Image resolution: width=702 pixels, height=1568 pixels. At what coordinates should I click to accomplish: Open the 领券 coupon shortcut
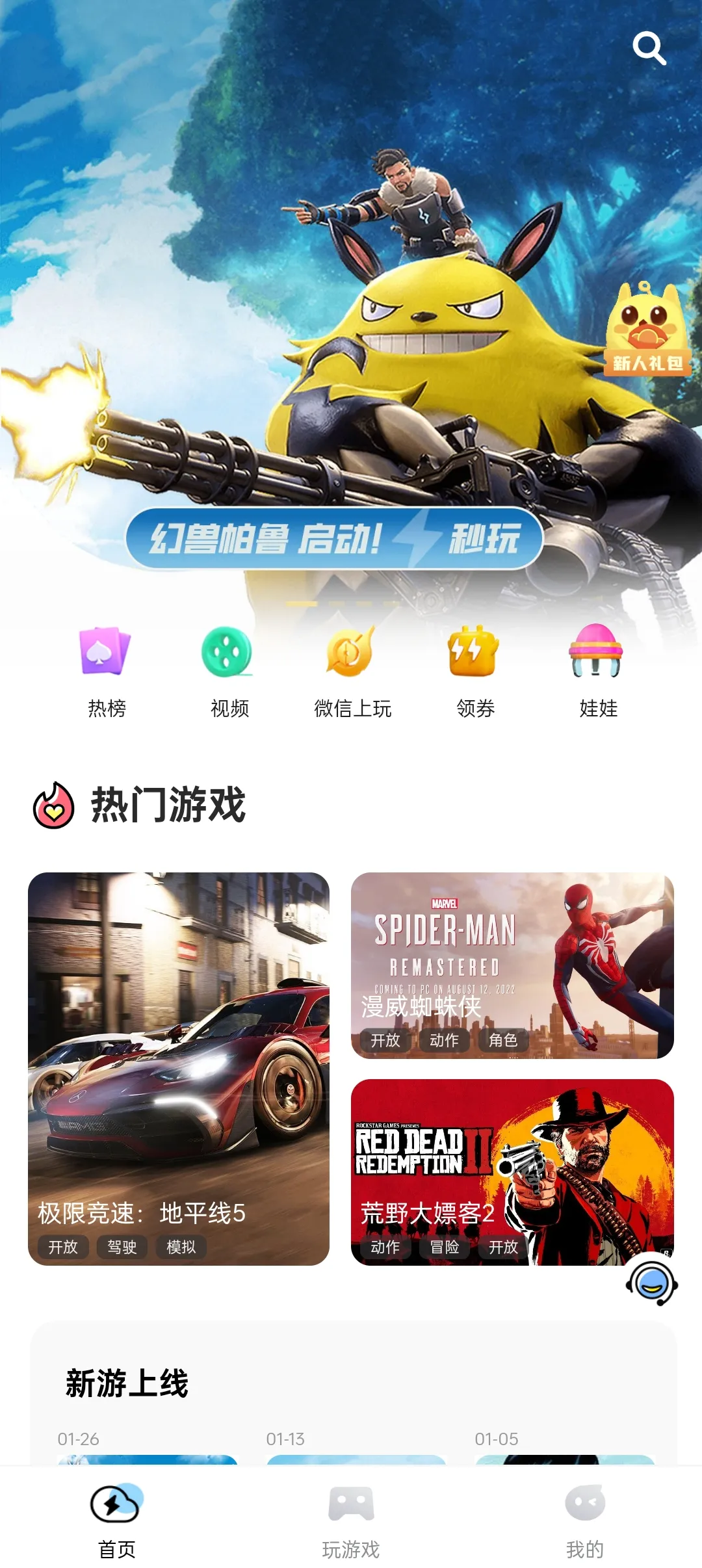(475, 671)
